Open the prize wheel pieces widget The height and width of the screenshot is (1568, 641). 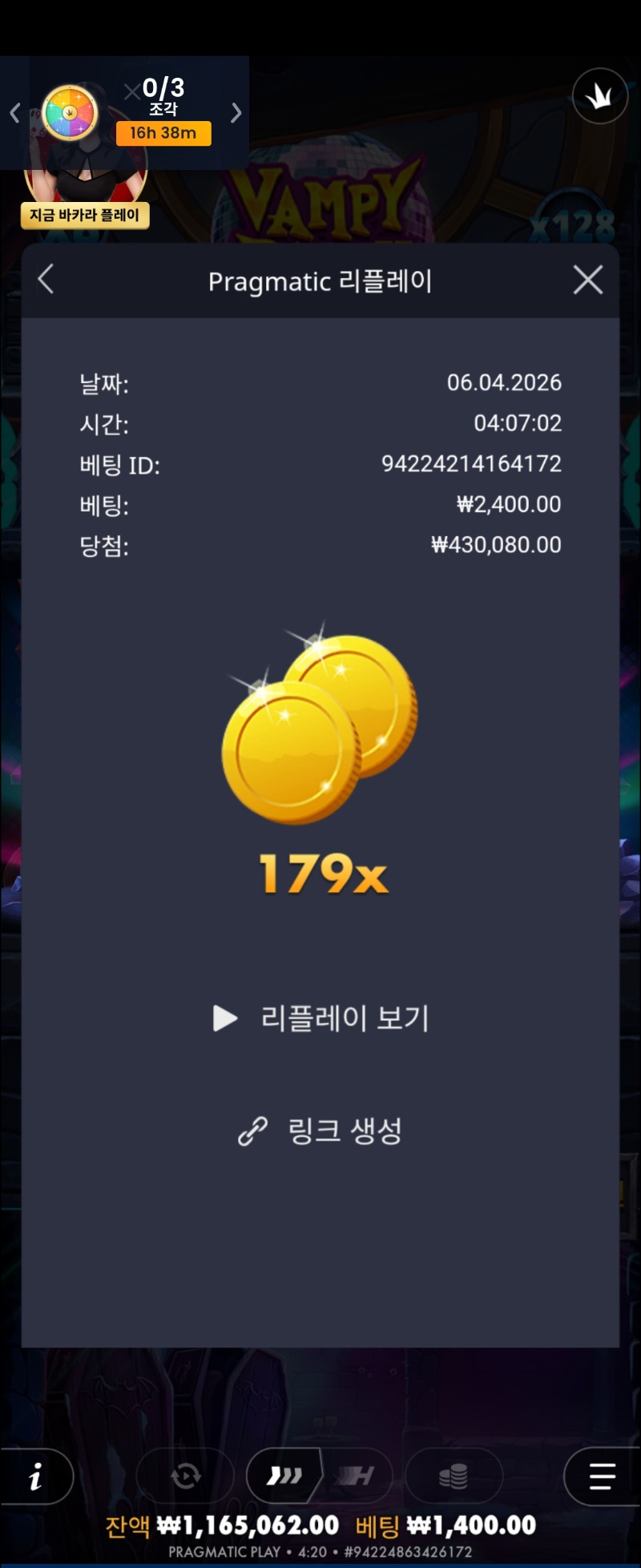[x=71, y=113]
